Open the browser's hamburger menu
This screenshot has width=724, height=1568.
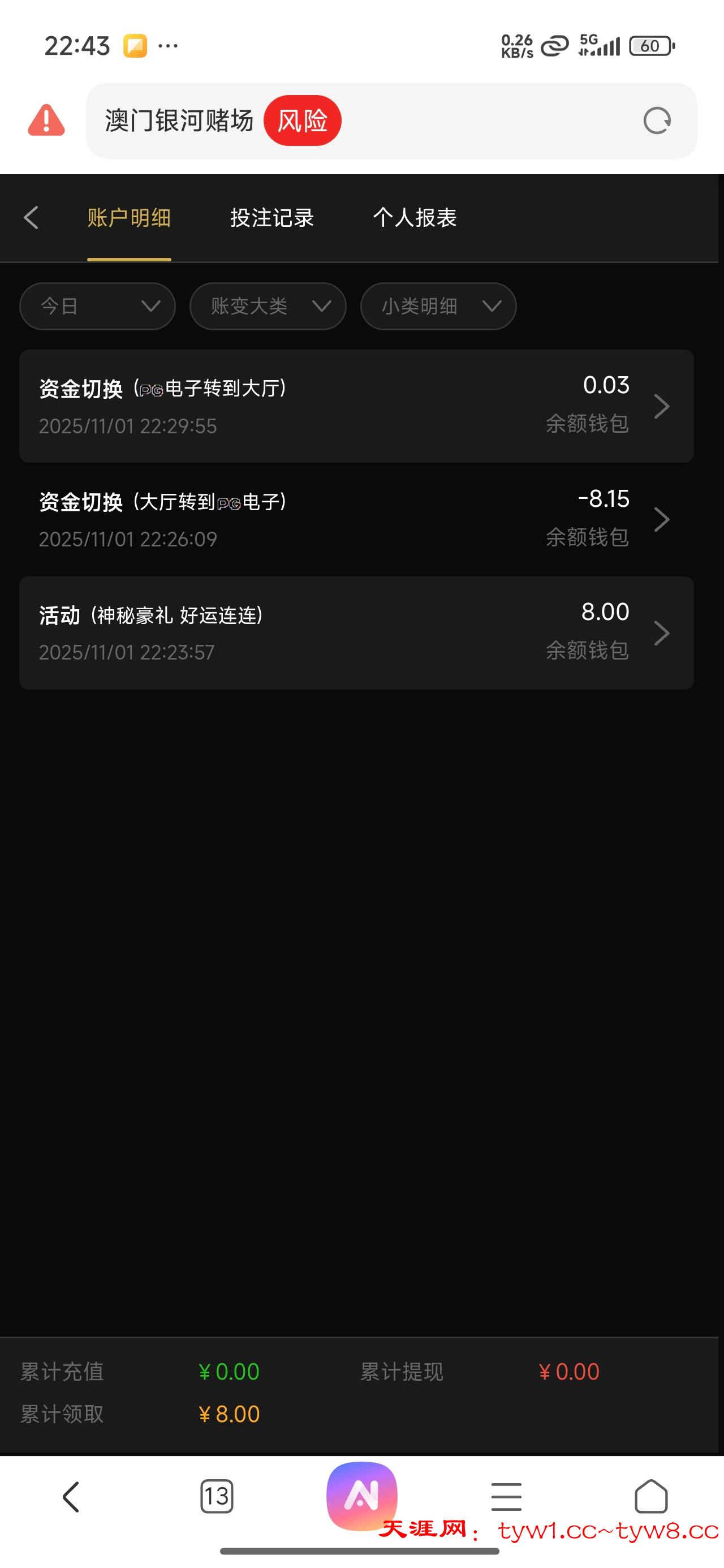[x=506, y=1497]
